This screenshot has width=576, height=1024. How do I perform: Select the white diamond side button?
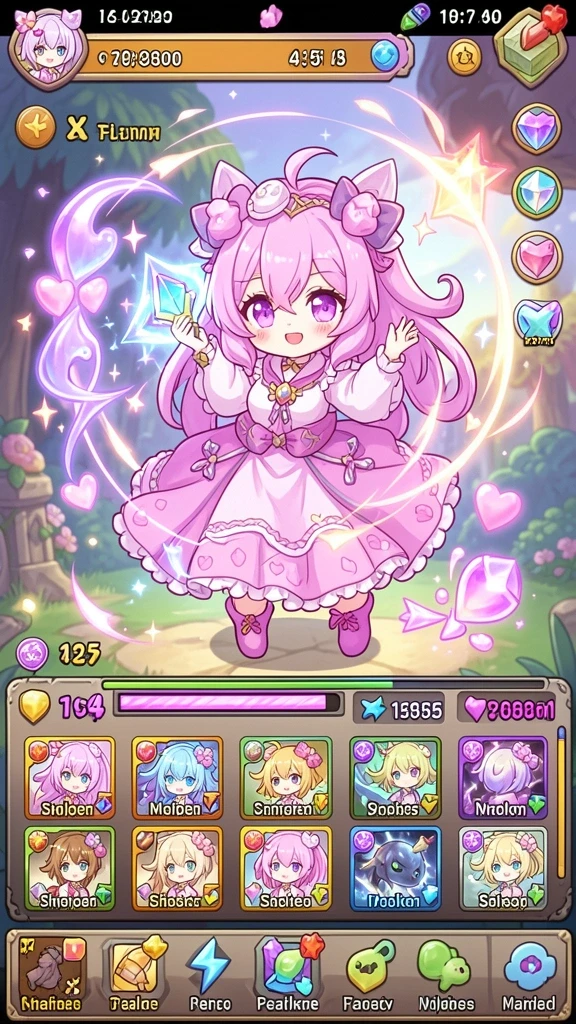click(537, 192)
